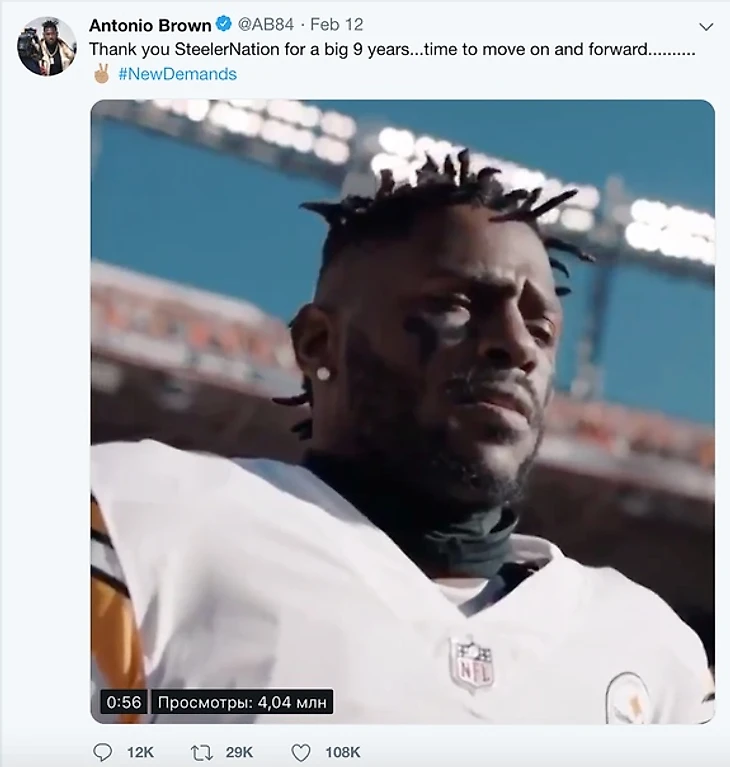
Task: Open Antonio Brown's profile picture
Action: (47, 46)
